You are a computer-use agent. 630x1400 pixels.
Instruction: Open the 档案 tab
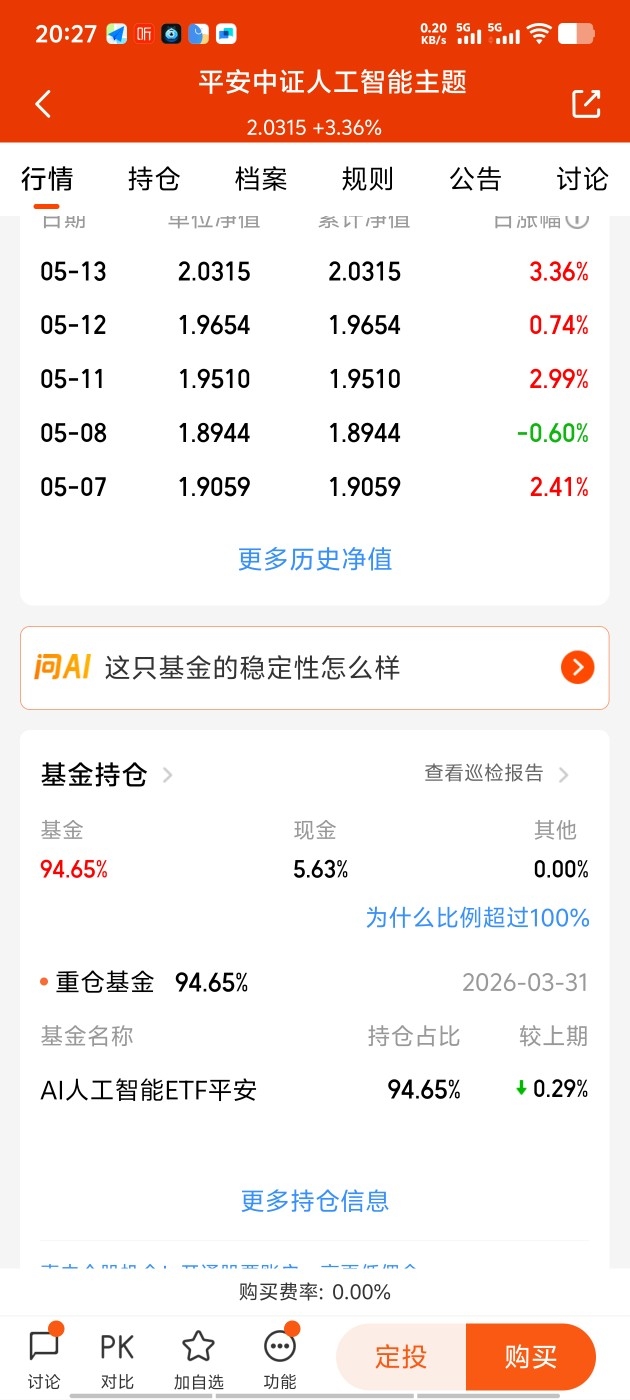coord(261,179)
